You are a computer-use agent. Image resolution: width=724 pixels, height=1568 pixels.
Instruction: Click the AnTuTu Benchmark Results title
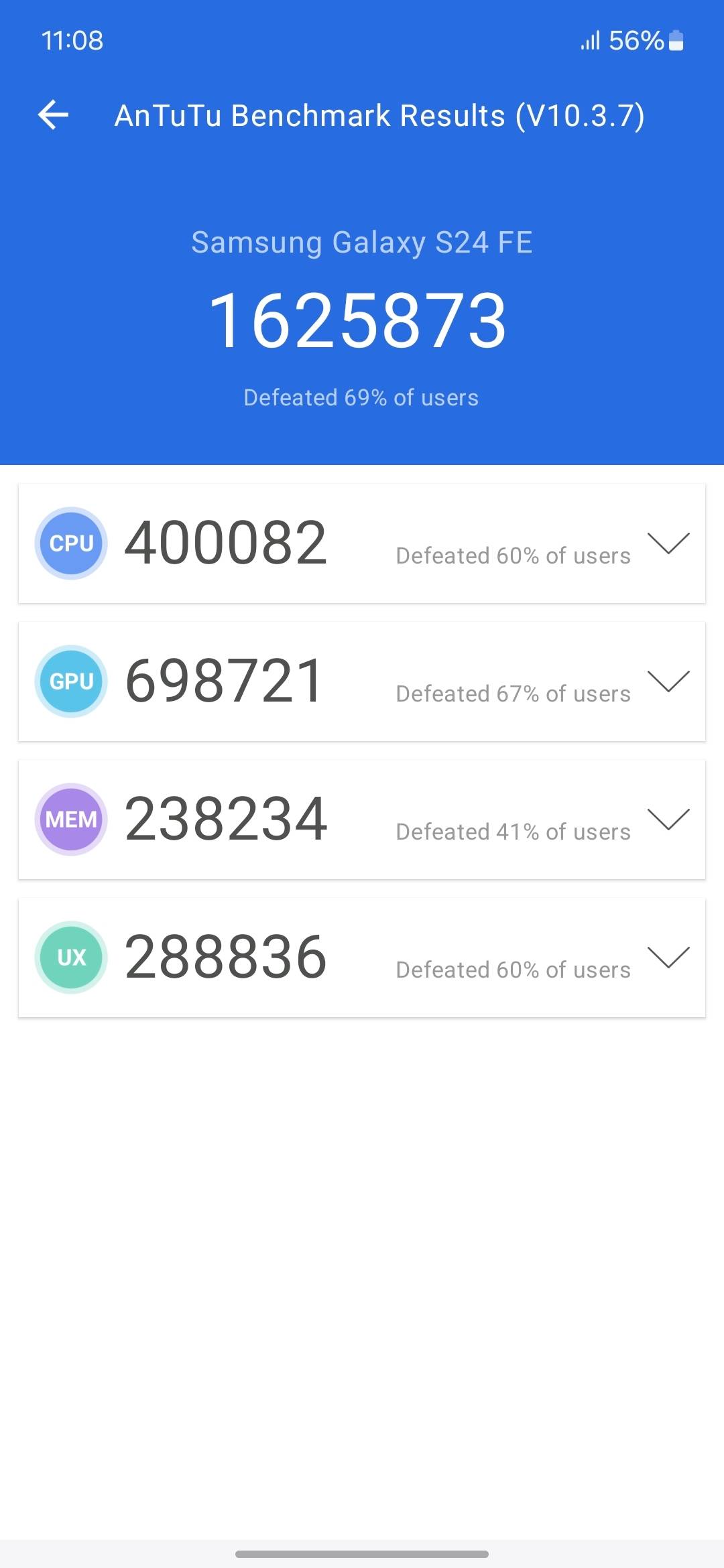click(381, 115)
